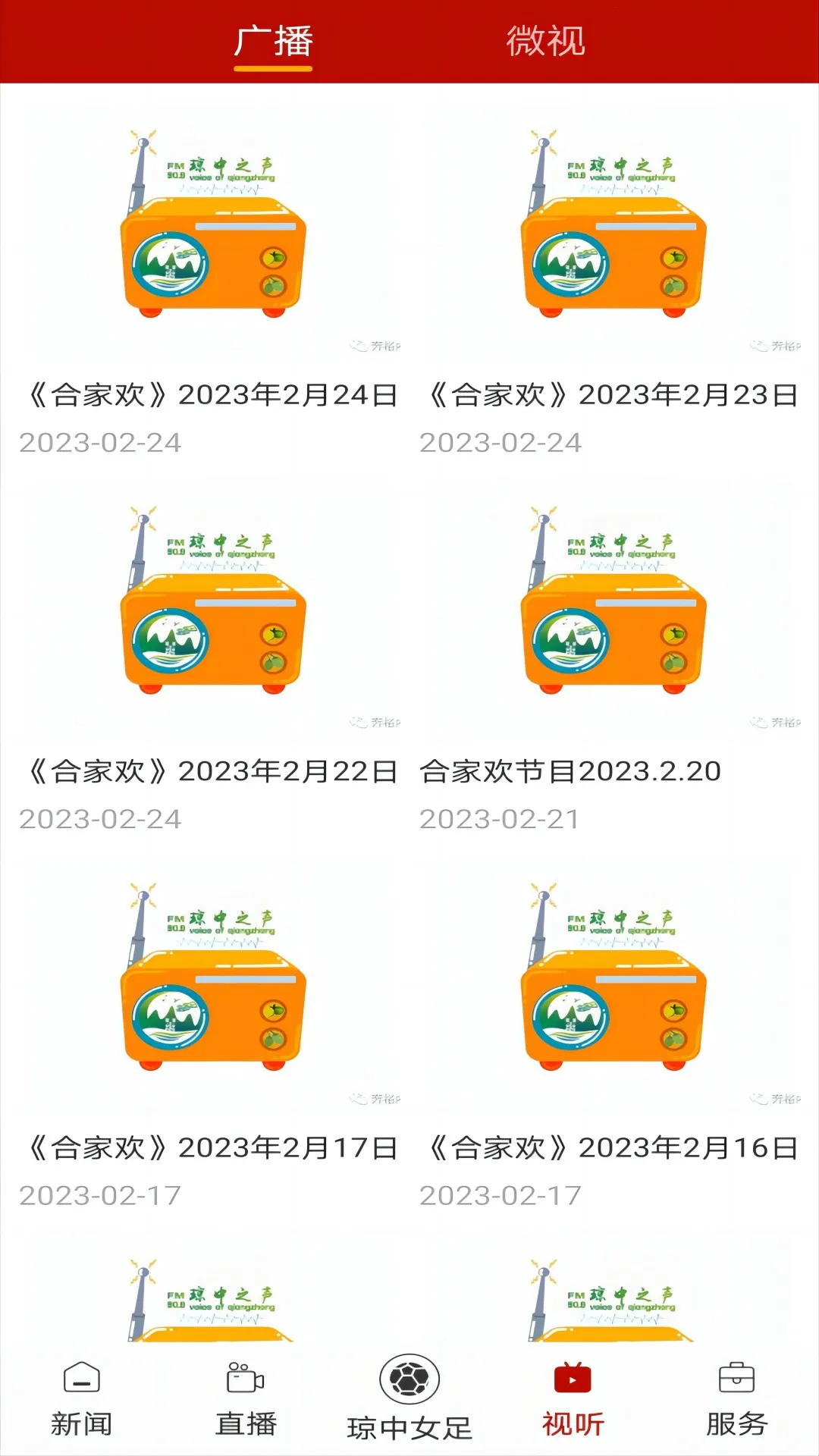
Task: Open 《合家欢》2023年2月24日 episode
Action: 211,393
